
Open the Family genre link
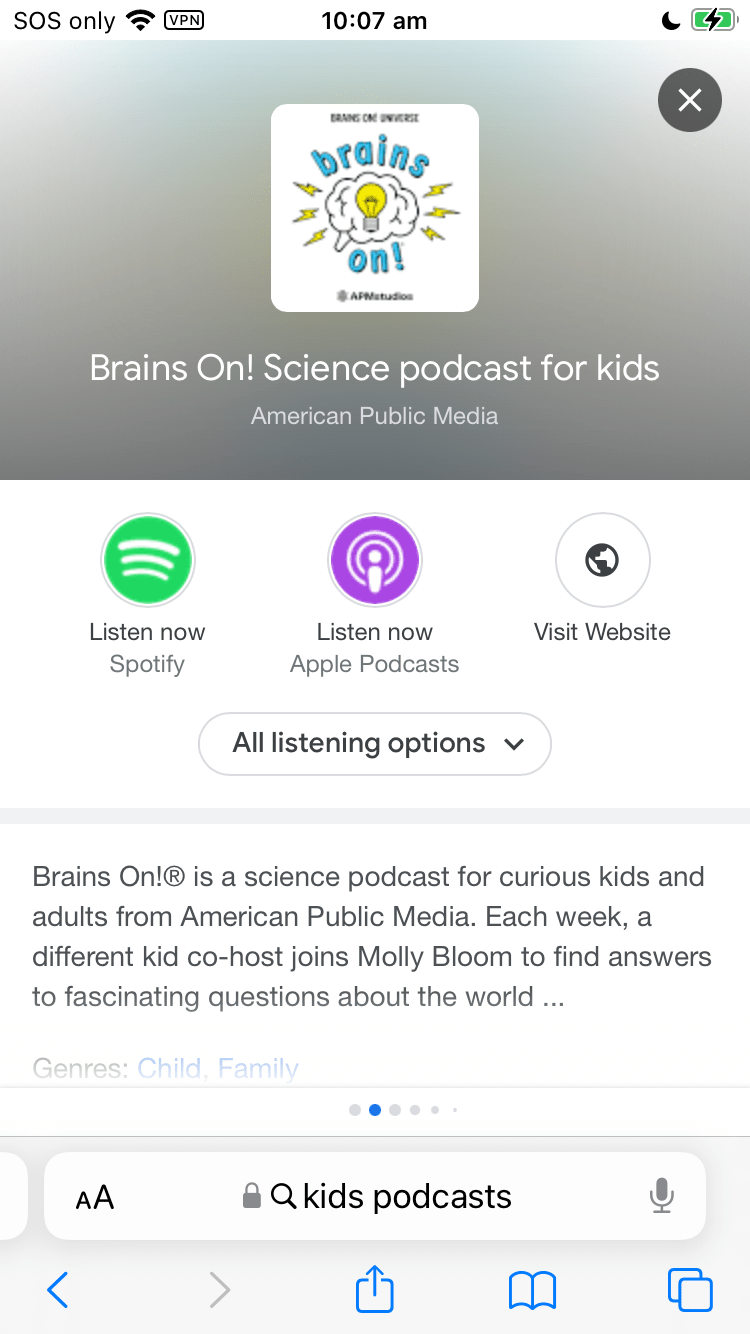tap(258, 1068)
